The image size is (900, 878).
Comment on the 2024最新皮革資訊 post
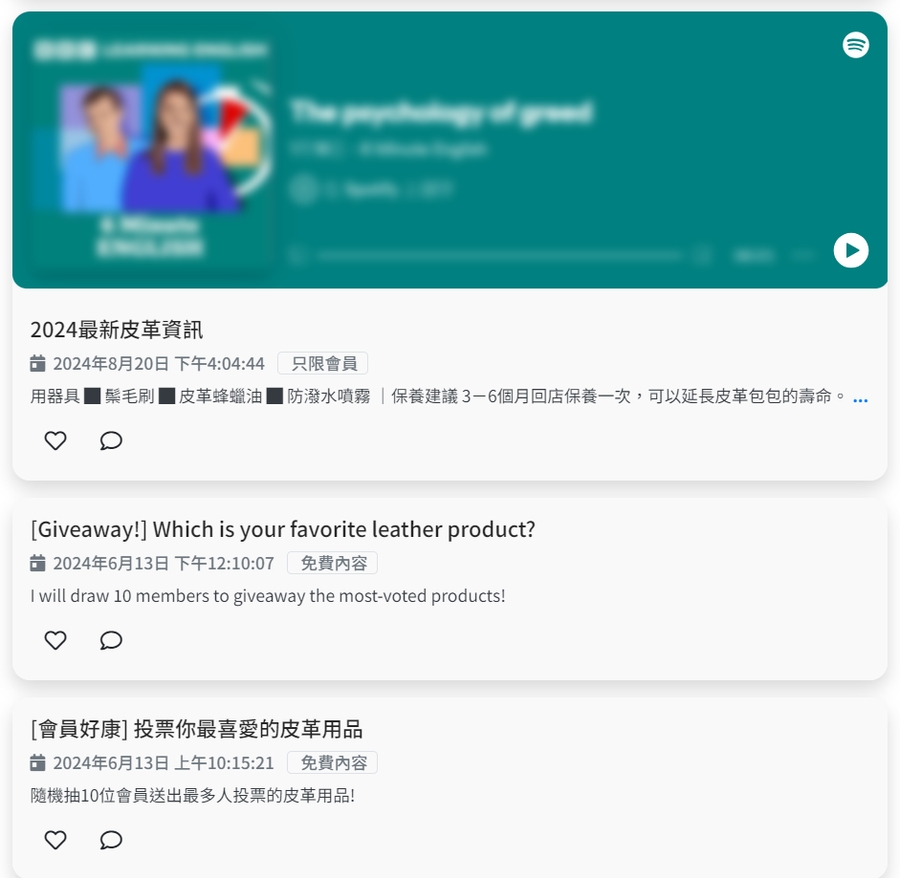(111, 440)
